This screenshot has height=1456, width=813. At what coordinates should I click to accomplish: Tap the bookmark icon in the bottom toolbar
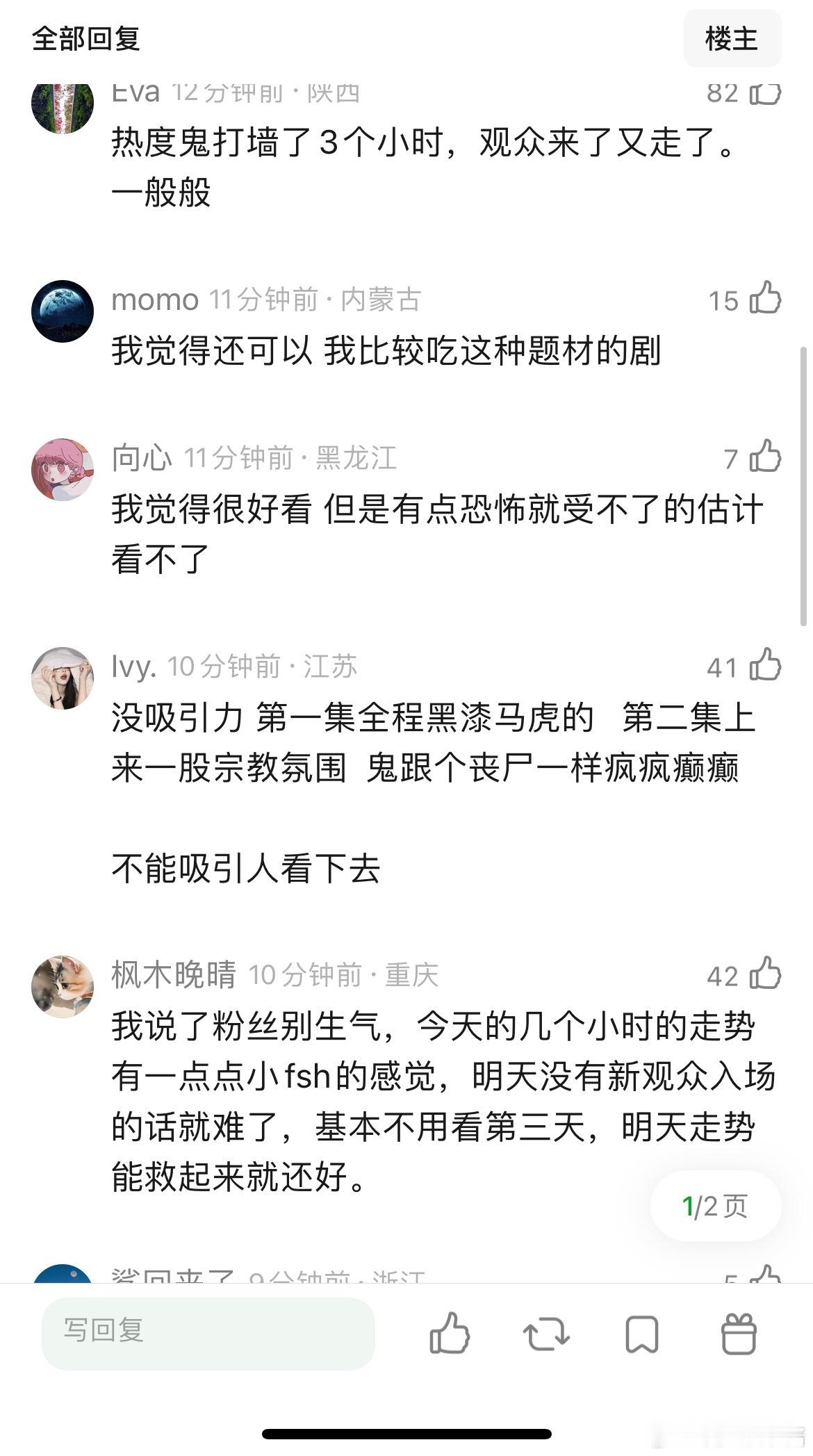click(643, 1333)
